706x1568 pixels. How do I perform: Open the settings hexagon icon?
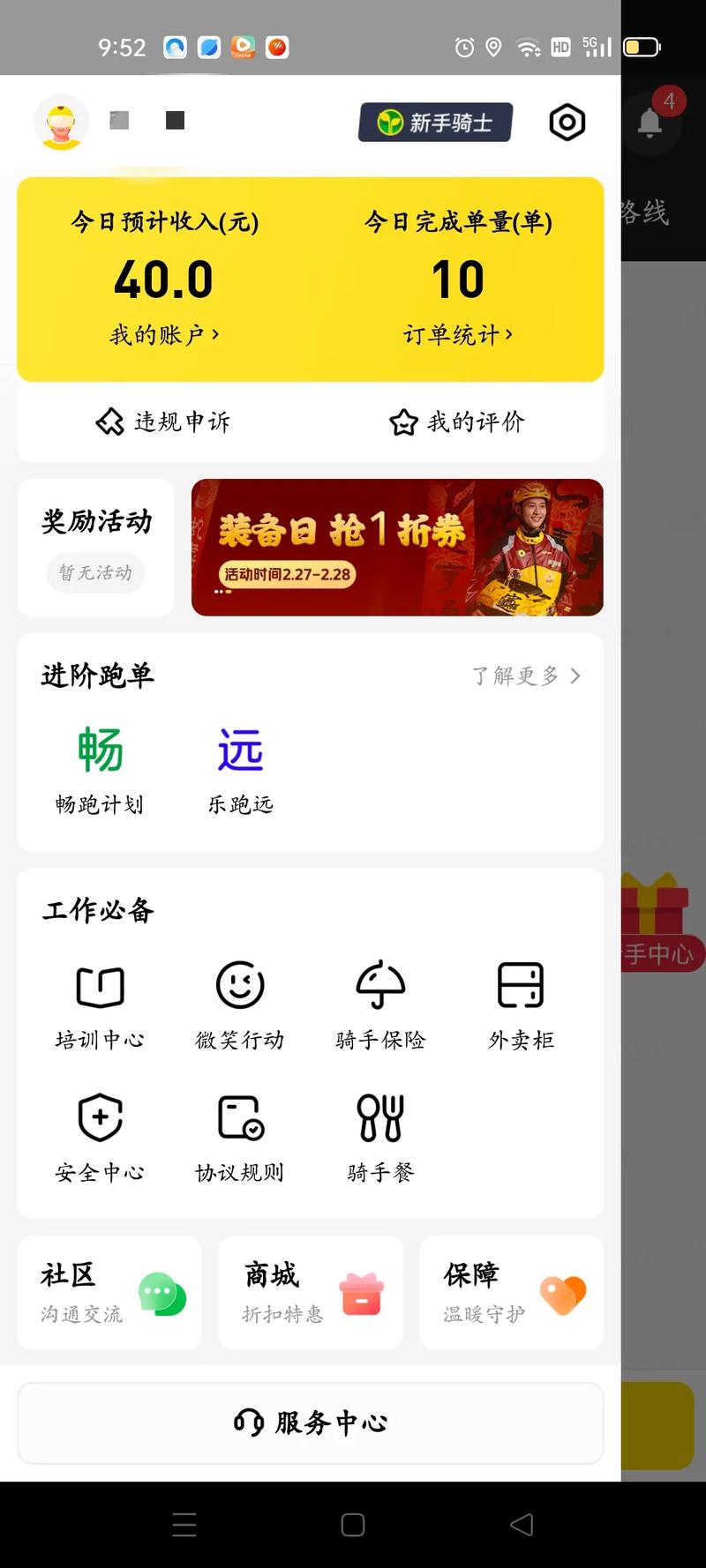coord(567,123)
